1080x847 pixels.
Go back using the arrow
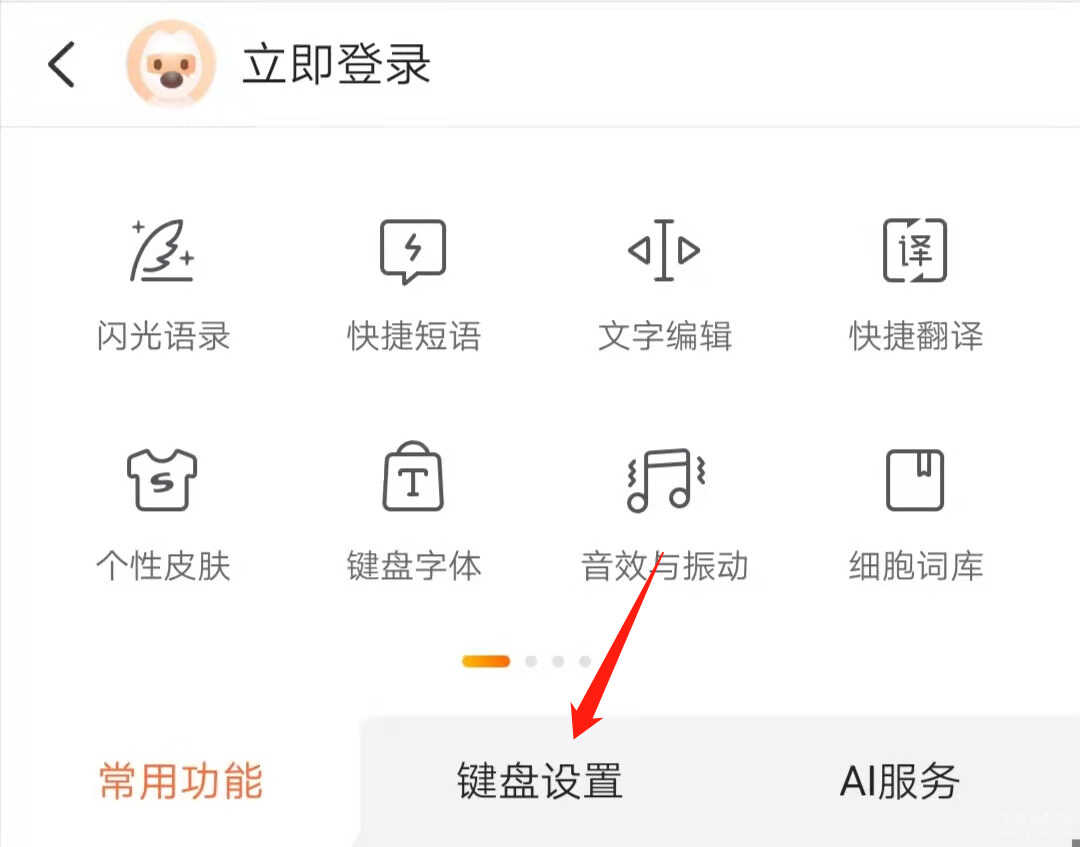pos(62,65)
